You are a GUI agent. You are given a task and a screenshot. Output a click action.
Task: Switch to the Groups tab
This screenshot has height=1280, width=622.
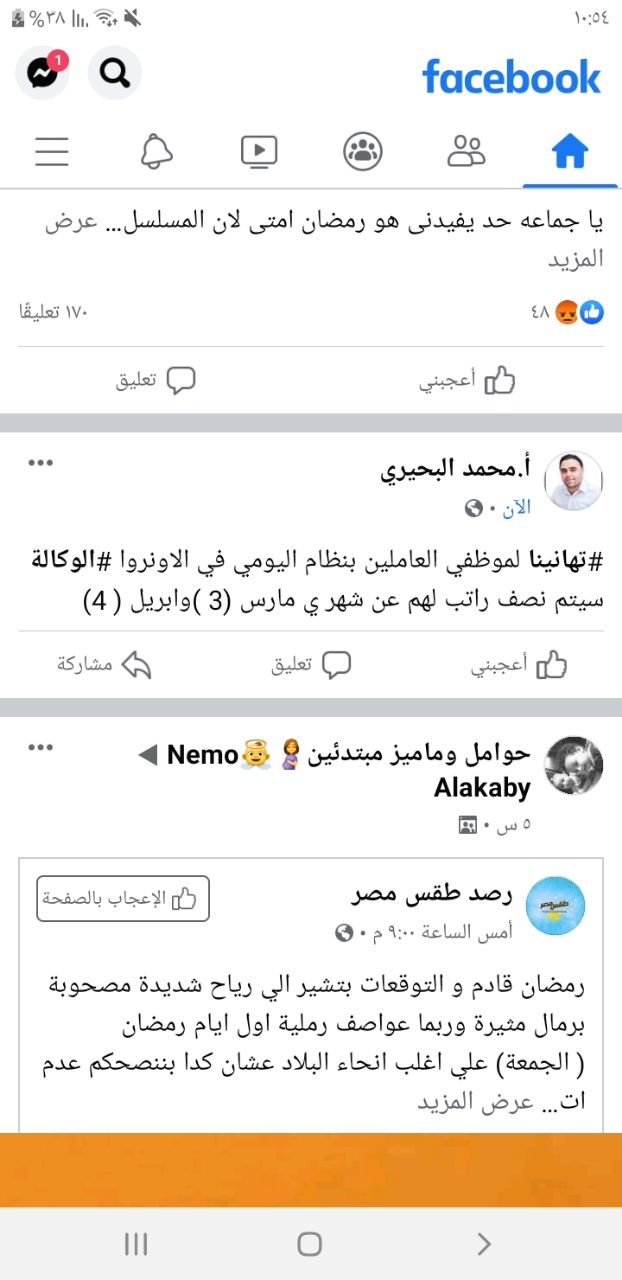(x=363, y=152)
